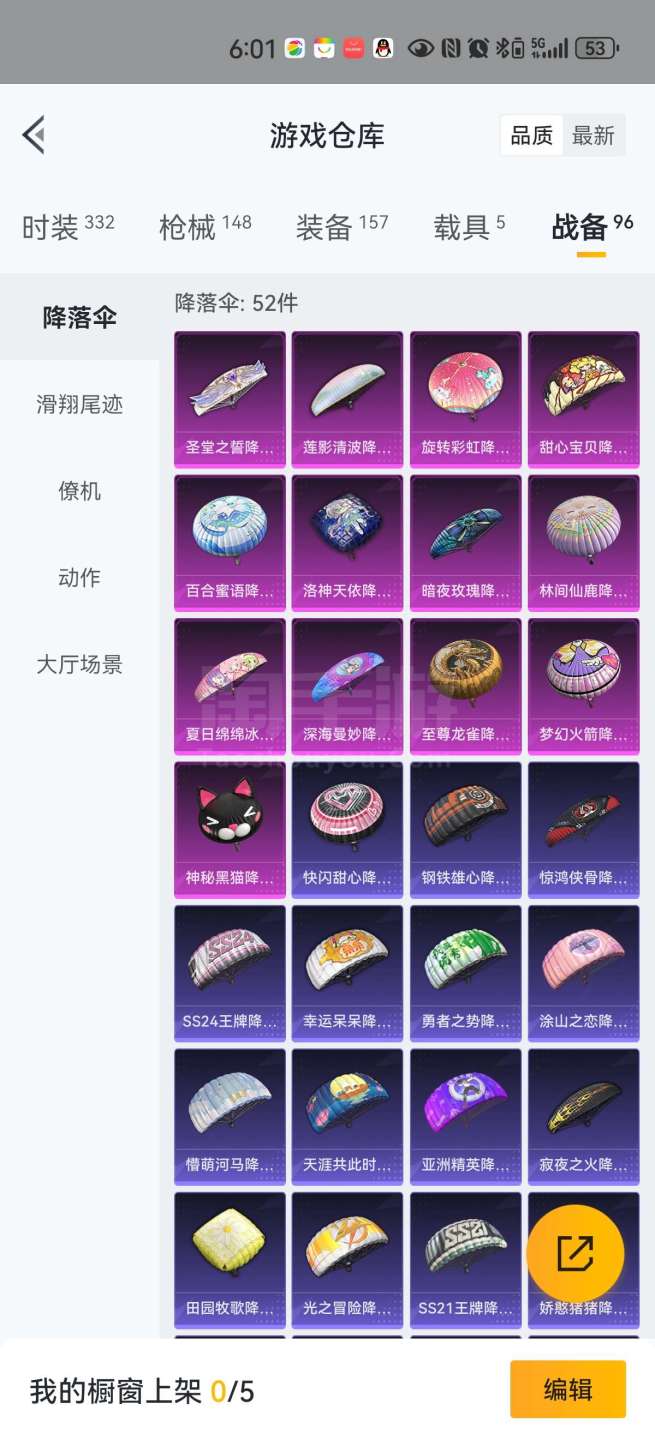Open the SS24王牌 parachute item
This screenshot has width=655, height=1440.
[230, 972]
